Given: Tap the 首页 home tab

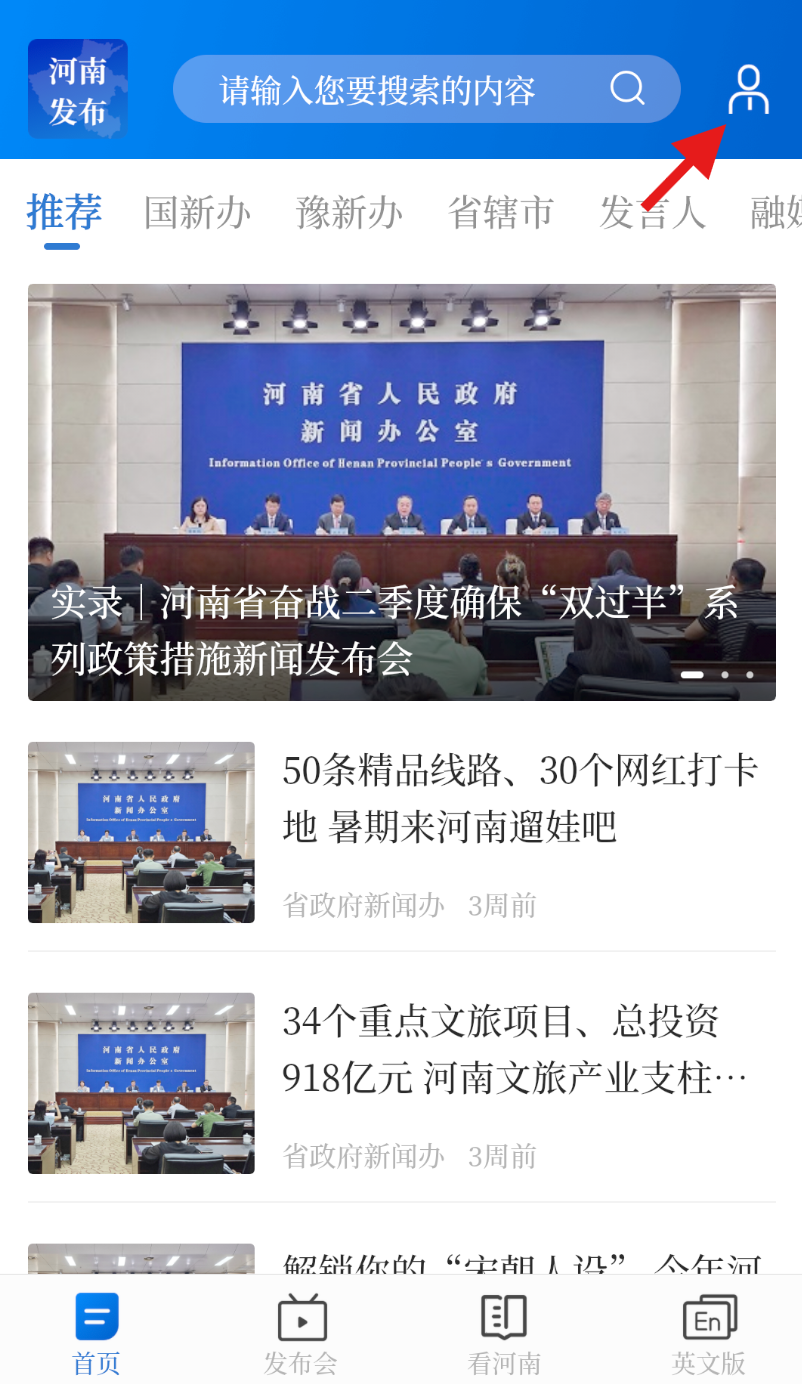Looking at the screenshot, I should pyautogui.click(x=97, y=1333).
